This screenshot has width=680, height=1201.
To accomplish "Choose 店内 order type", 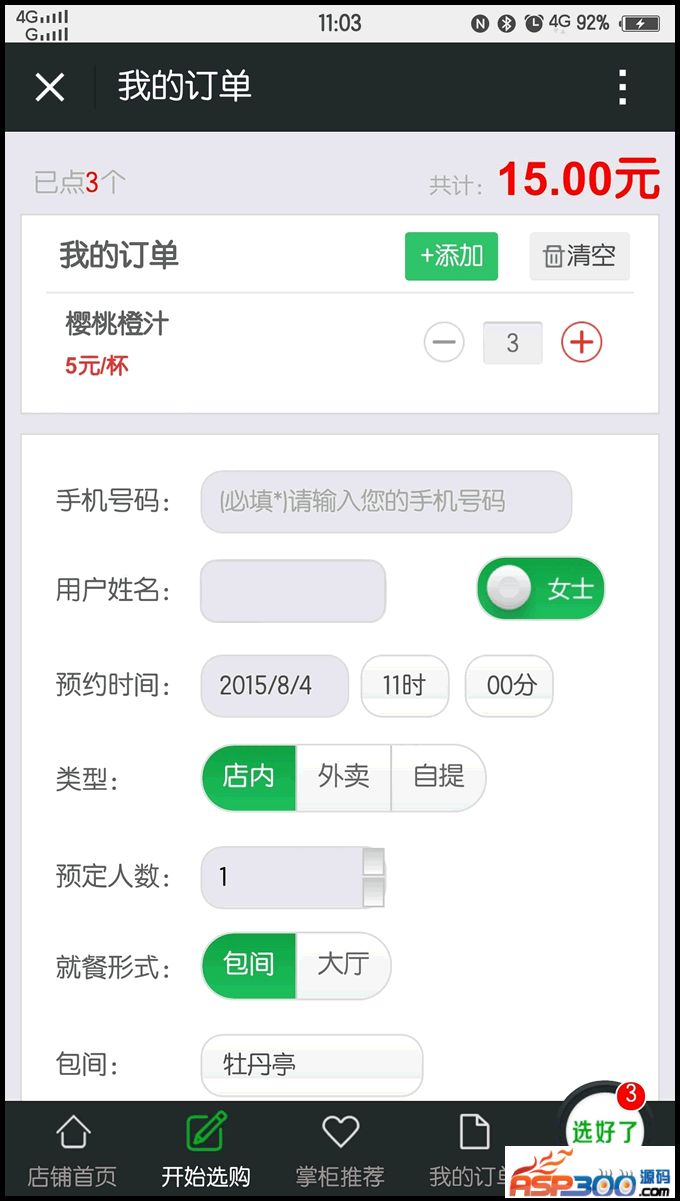I will [249, 777].
